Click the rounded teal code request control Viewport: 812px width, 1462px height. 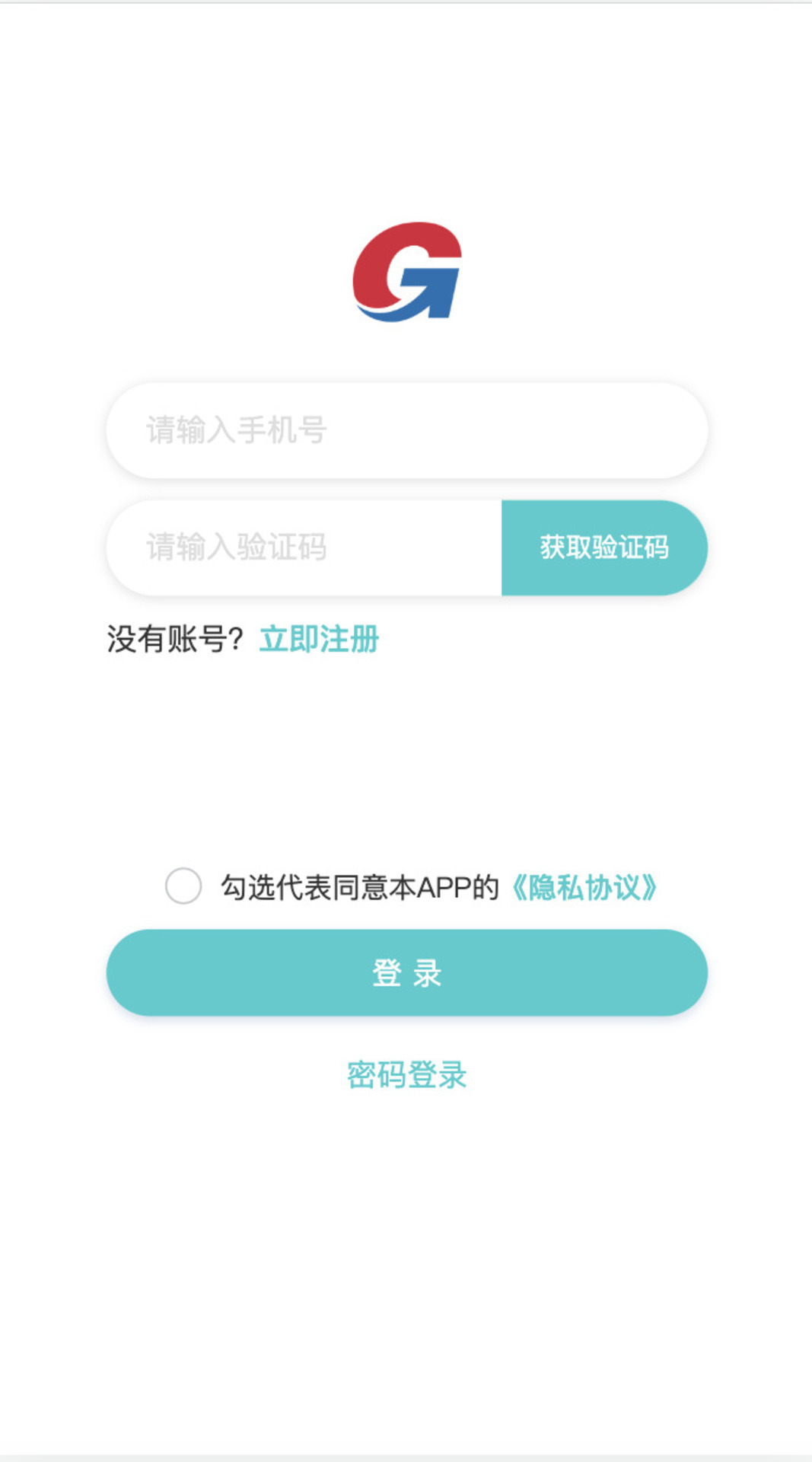tap(605, 547)
